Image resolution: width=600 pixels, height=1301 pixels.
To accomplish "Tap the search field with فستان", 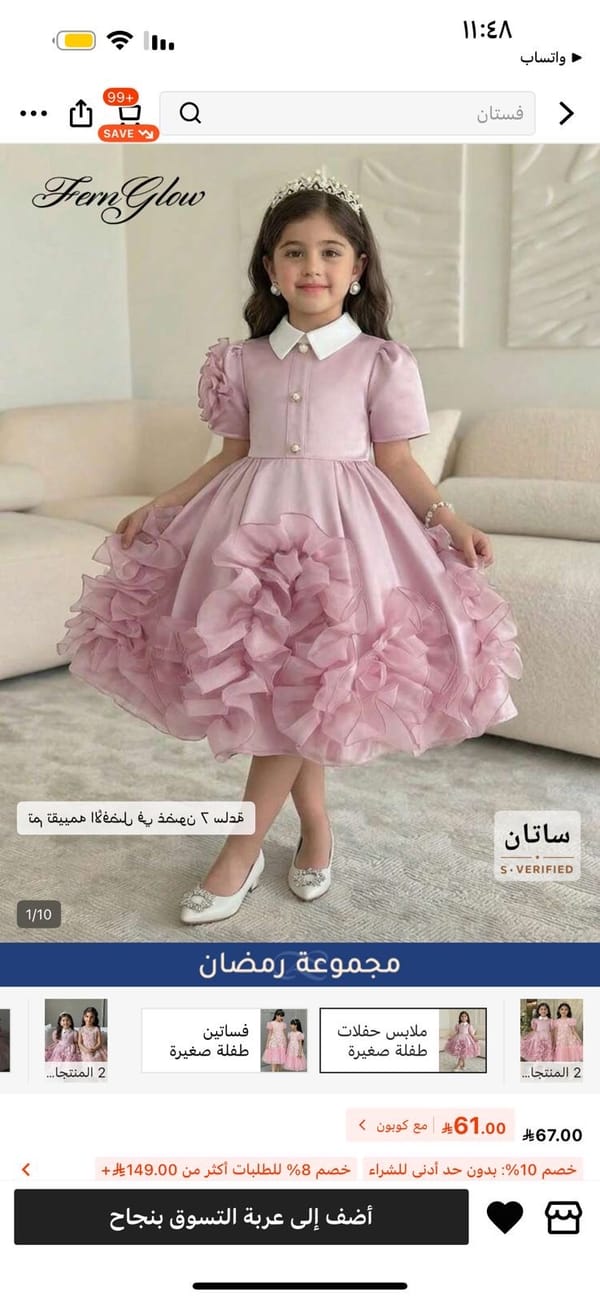I will coord(348,113).
